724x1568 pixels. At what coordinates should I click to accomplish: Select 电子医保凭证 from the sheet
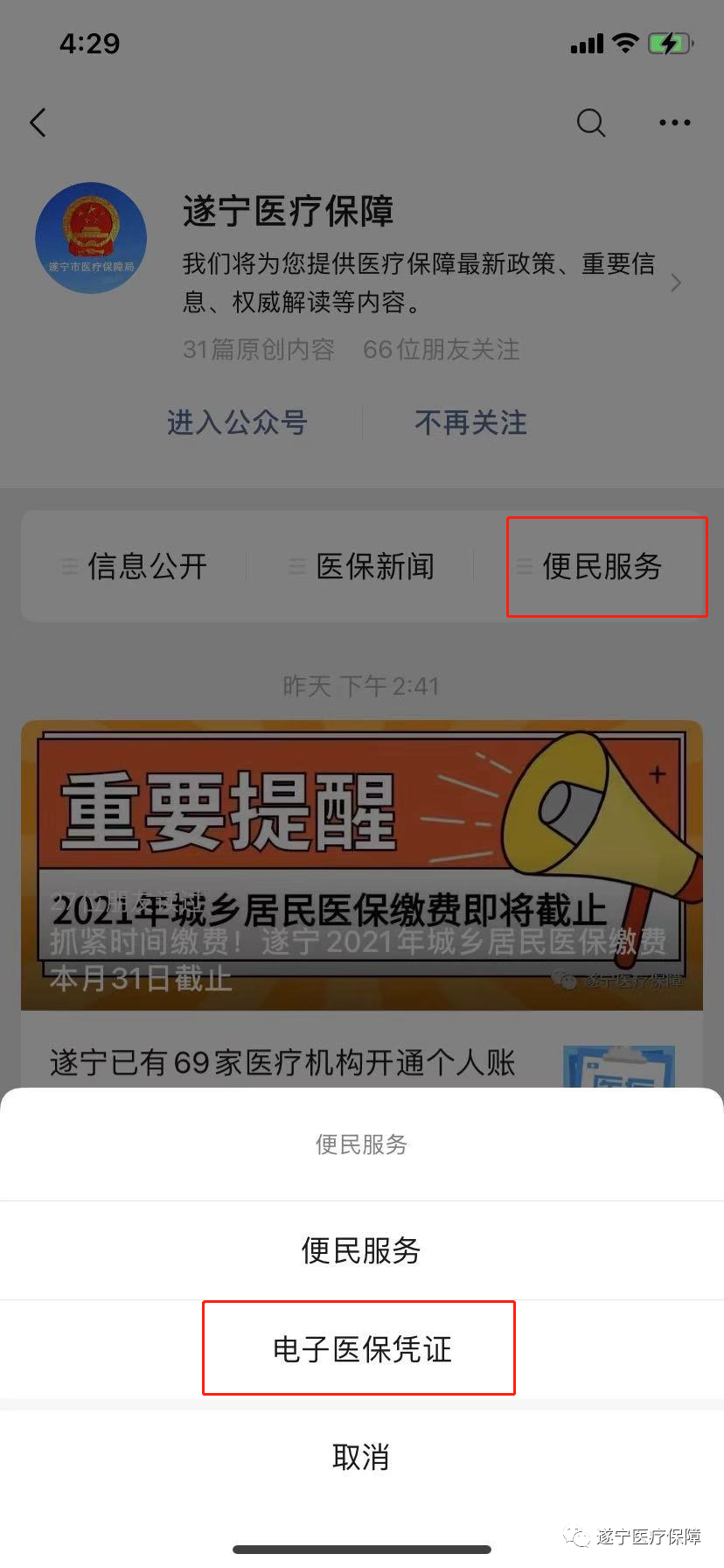click(361, 1348)
